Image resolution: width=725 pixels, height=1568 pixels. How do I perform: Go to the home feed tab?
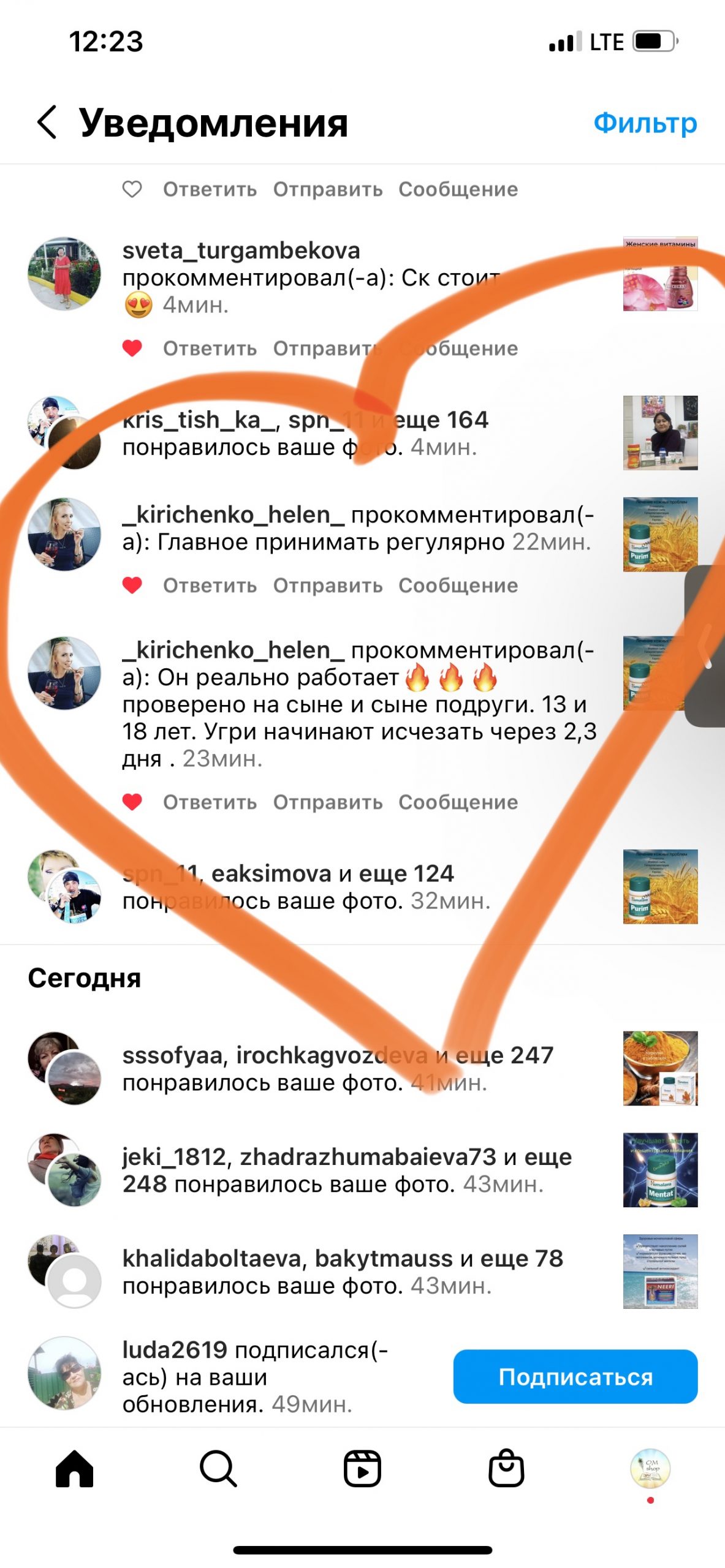pos(75,1468)
